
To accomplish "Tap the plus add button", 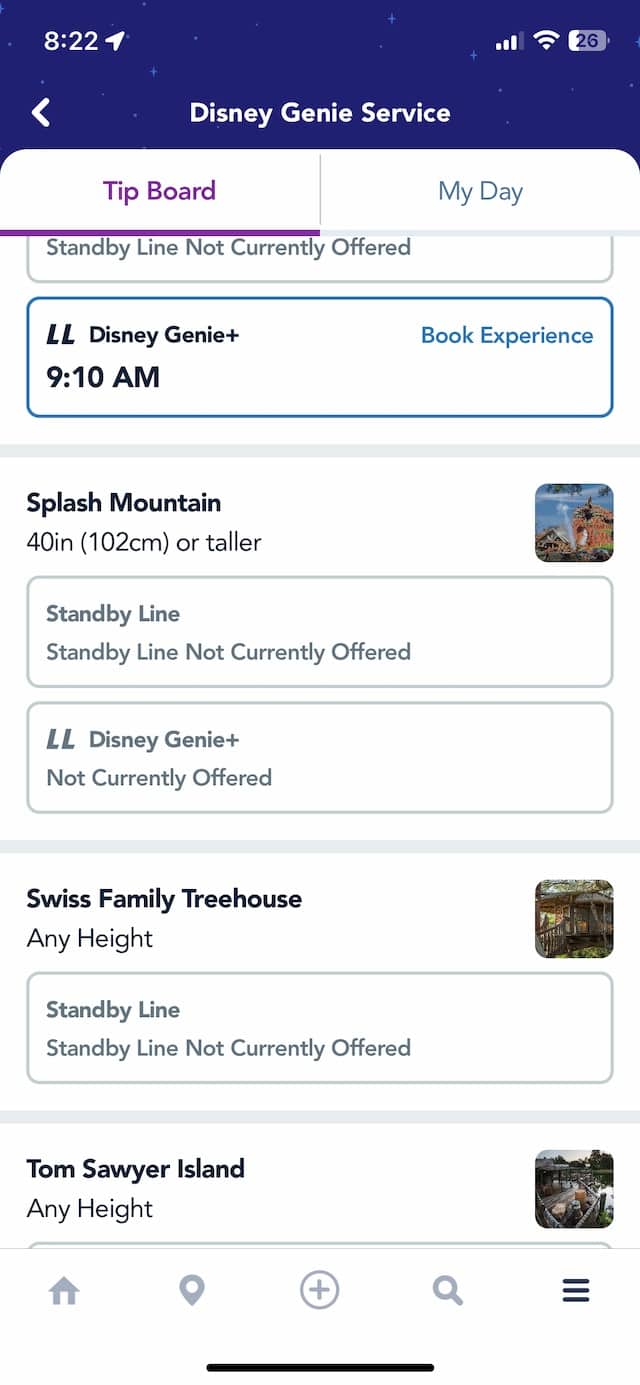I will (x=320, y=1290).
